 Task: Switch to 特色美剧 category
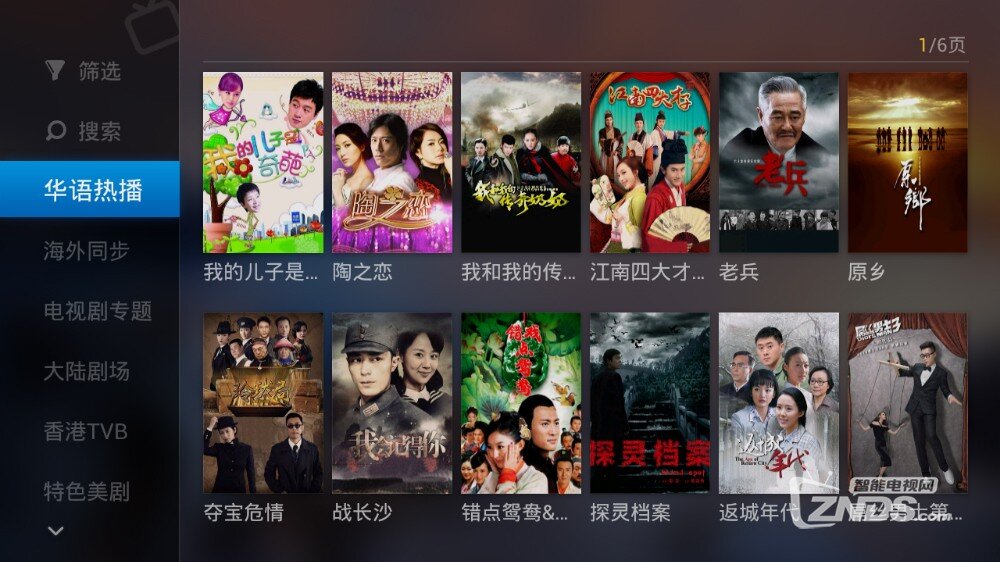point(86,491)
